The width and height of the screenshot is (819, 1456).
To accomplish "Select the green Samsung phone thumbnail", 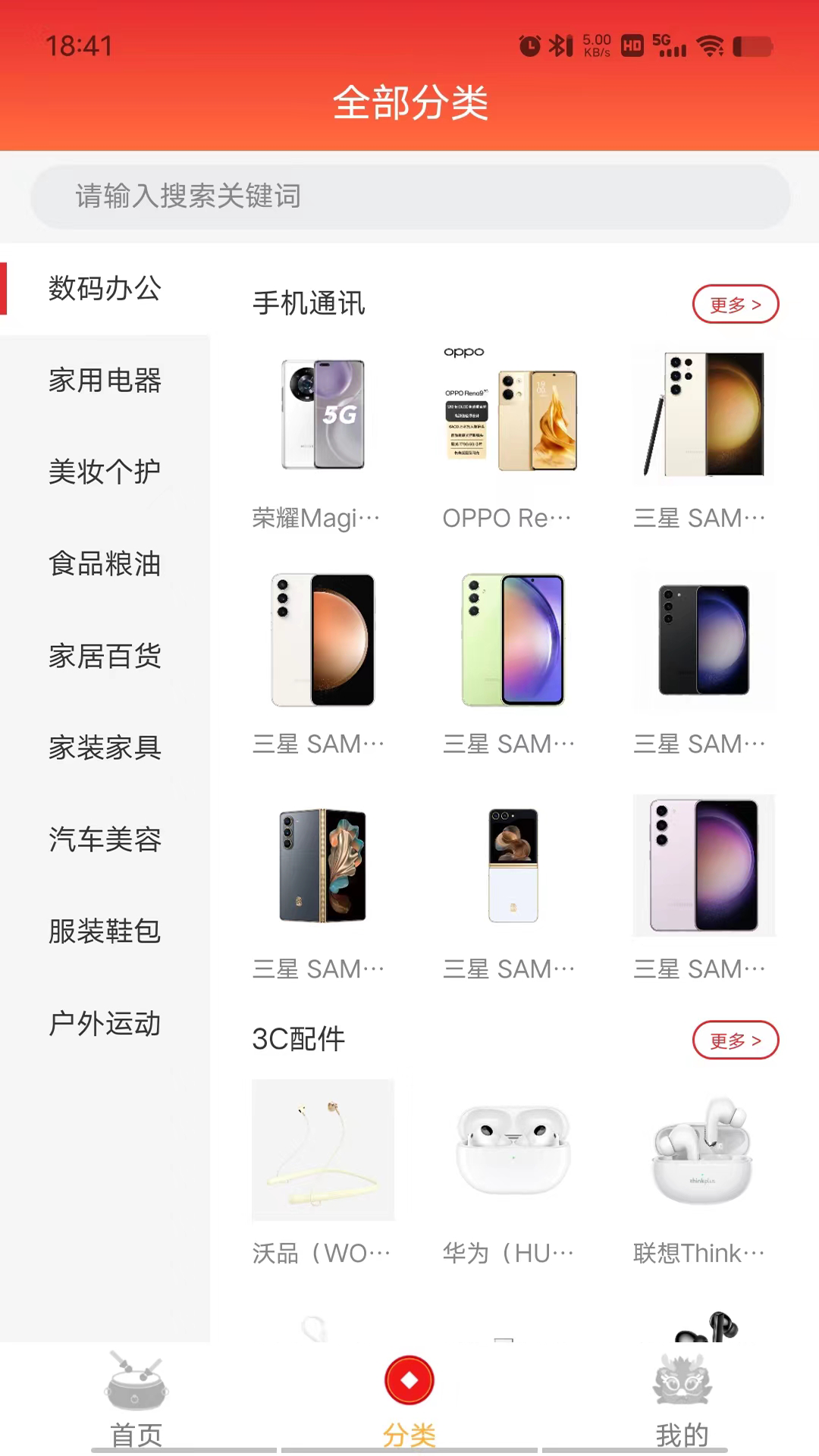I will point(512,639).
